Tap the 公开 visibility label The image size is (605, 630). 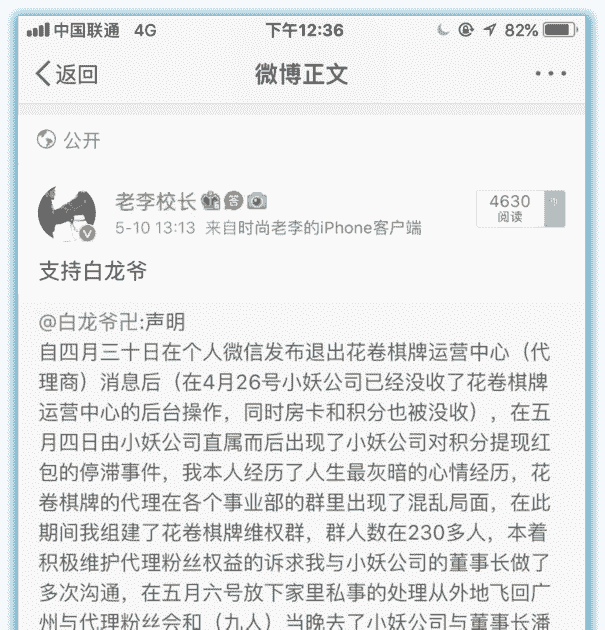pyautogui.click(x=70, y=140)
